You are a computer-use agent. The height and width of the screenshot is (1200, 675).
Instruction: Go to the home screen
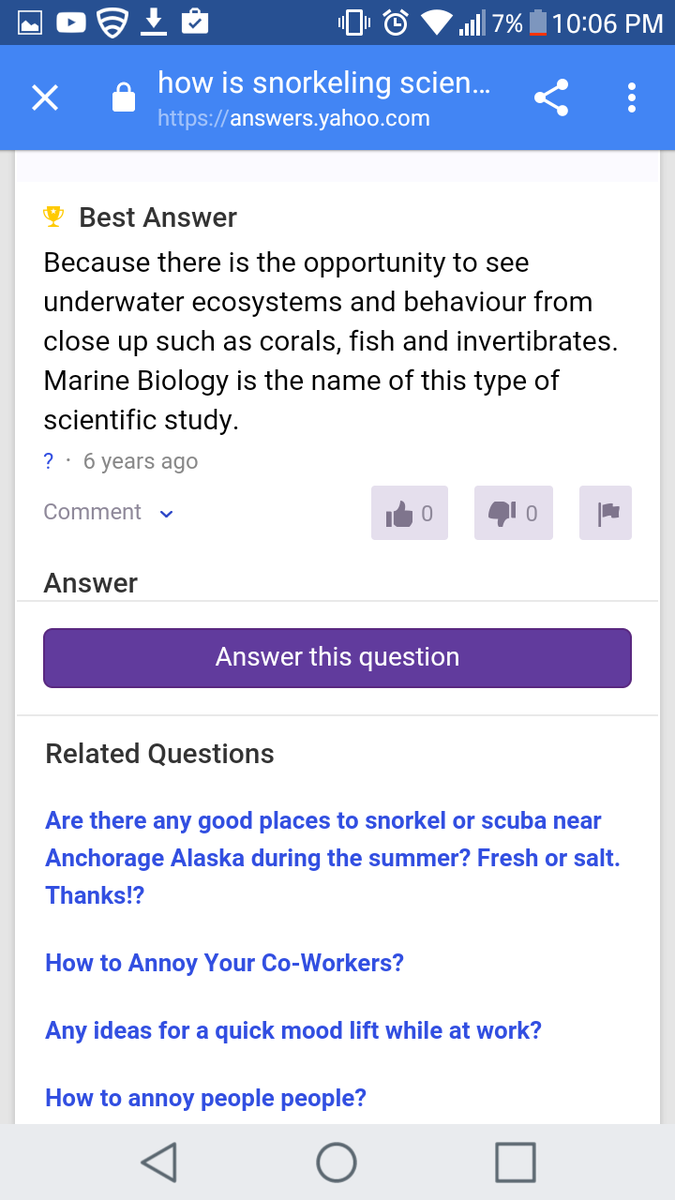(337, 1162)
